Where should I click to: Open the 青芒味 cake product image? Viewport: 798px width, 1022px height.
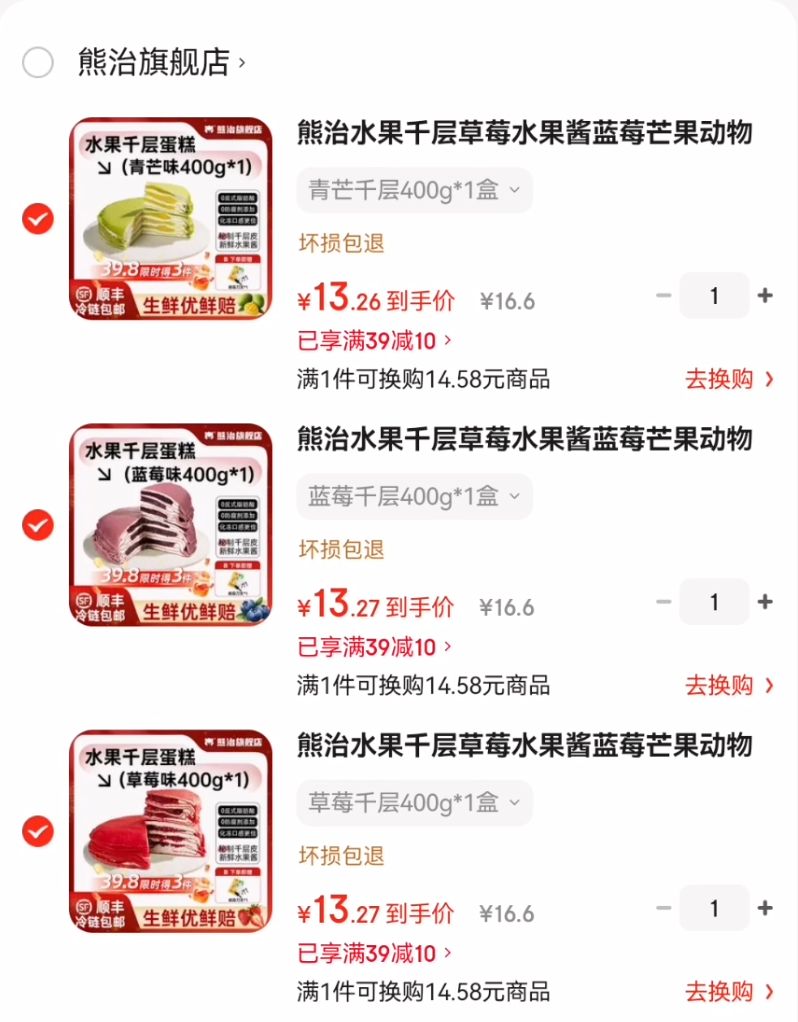(x=170, y=218)
